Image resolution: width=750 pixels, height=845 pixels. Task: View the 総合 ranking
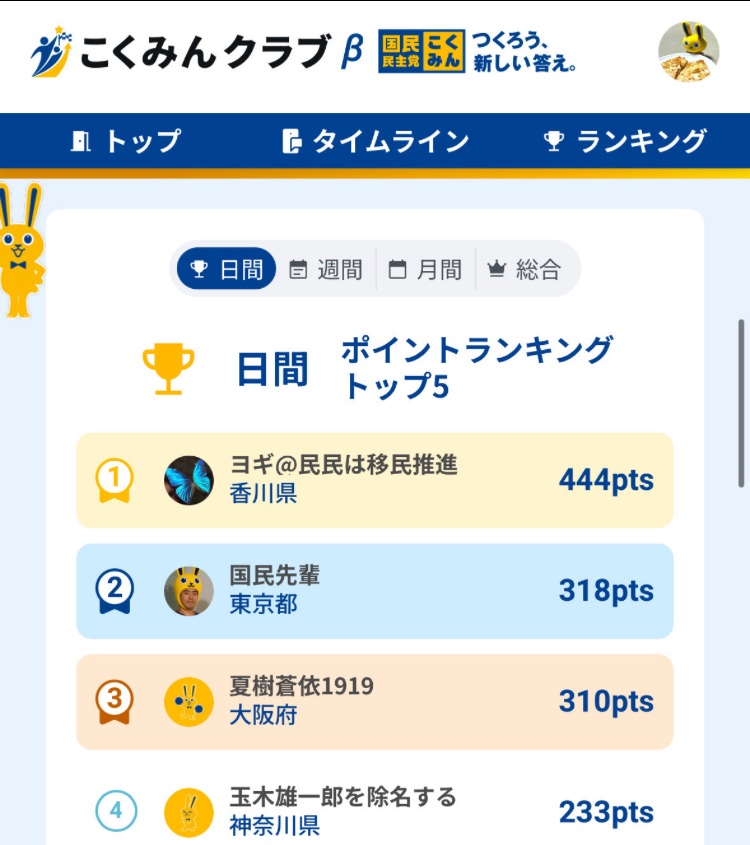pos(524,269)
